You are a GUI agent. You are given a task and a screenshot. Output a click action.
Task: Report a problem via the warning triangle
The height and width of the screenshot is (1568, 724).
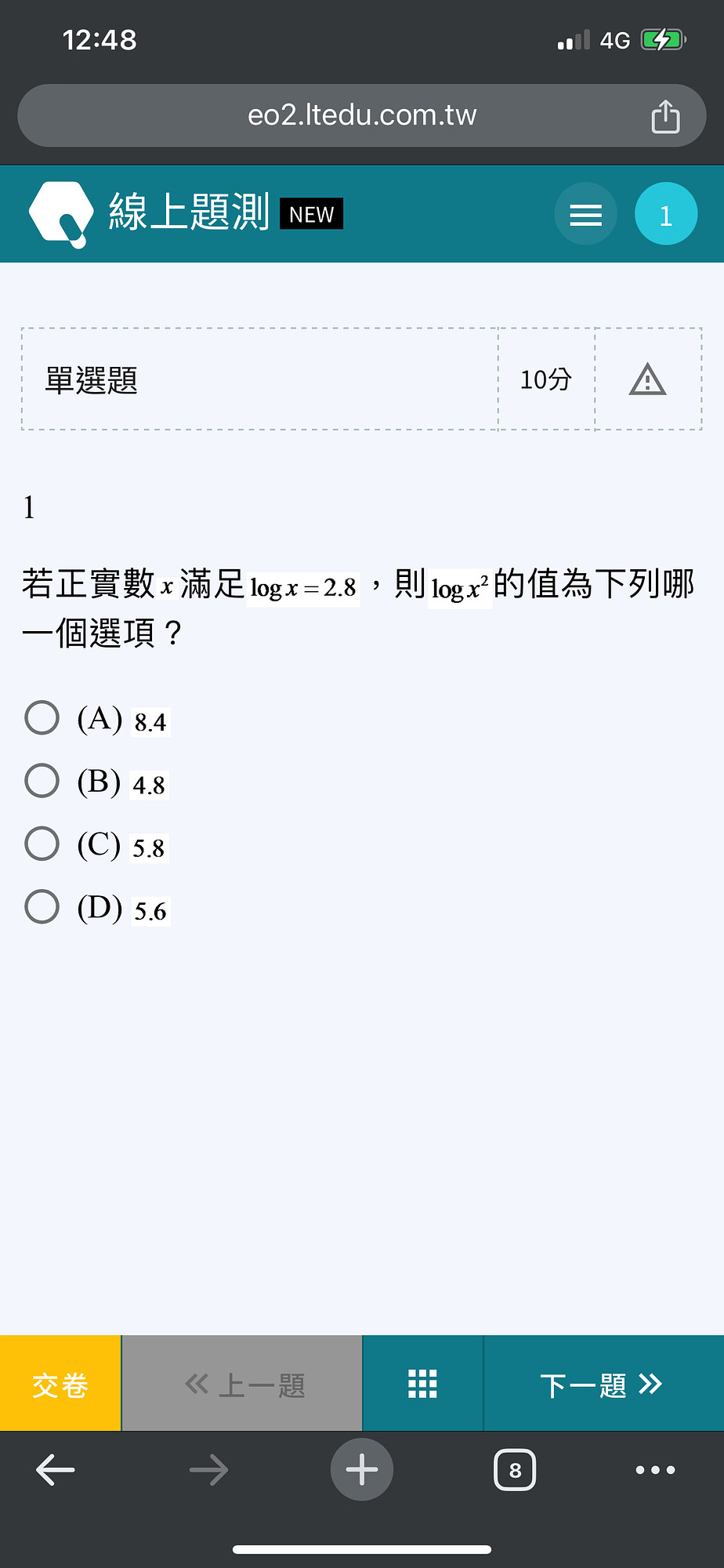647,379
